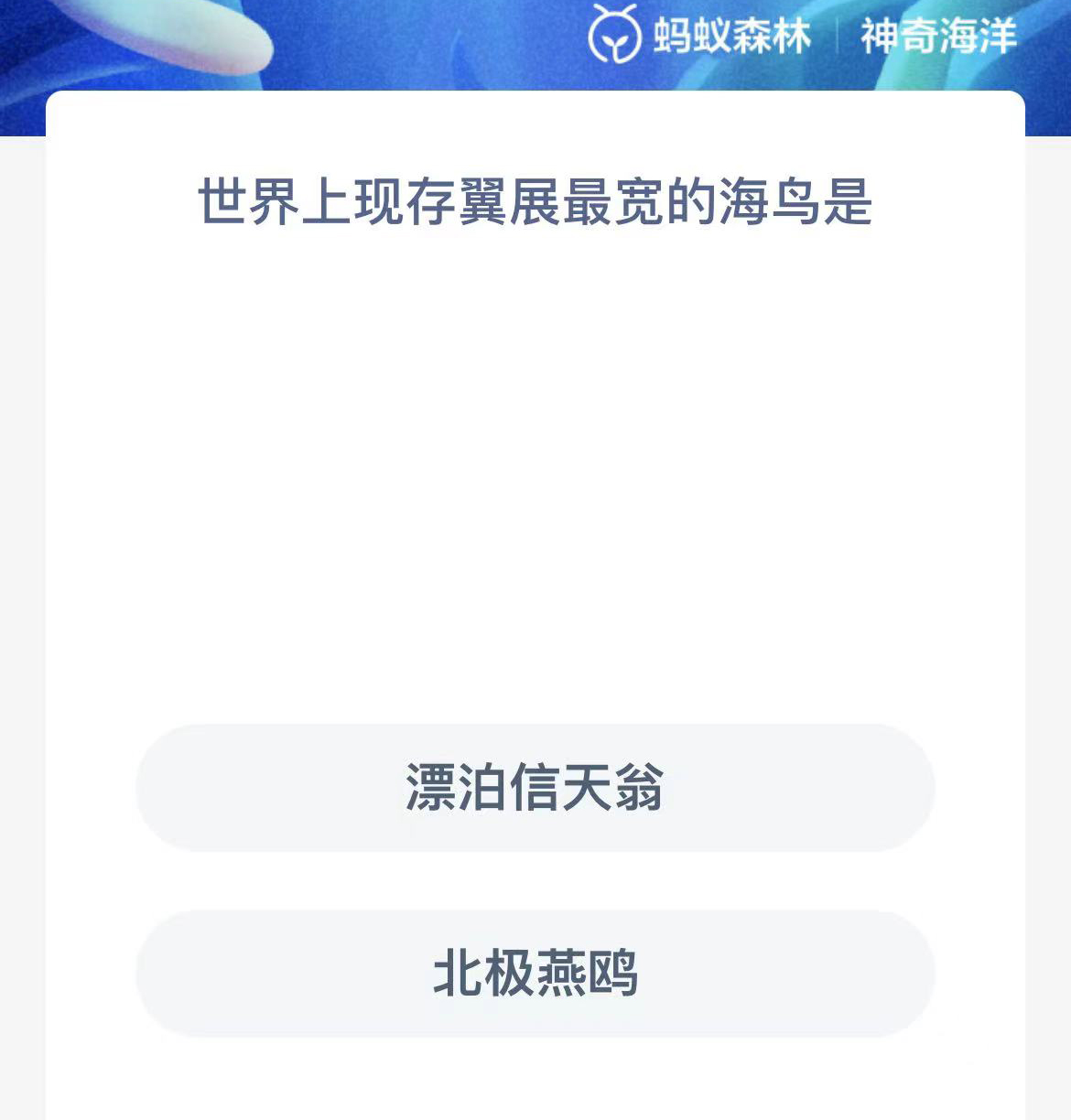Select the circular logo in the top bar
The height and width of the screenshot is (1120, 1071).
[x=615, y=37]
